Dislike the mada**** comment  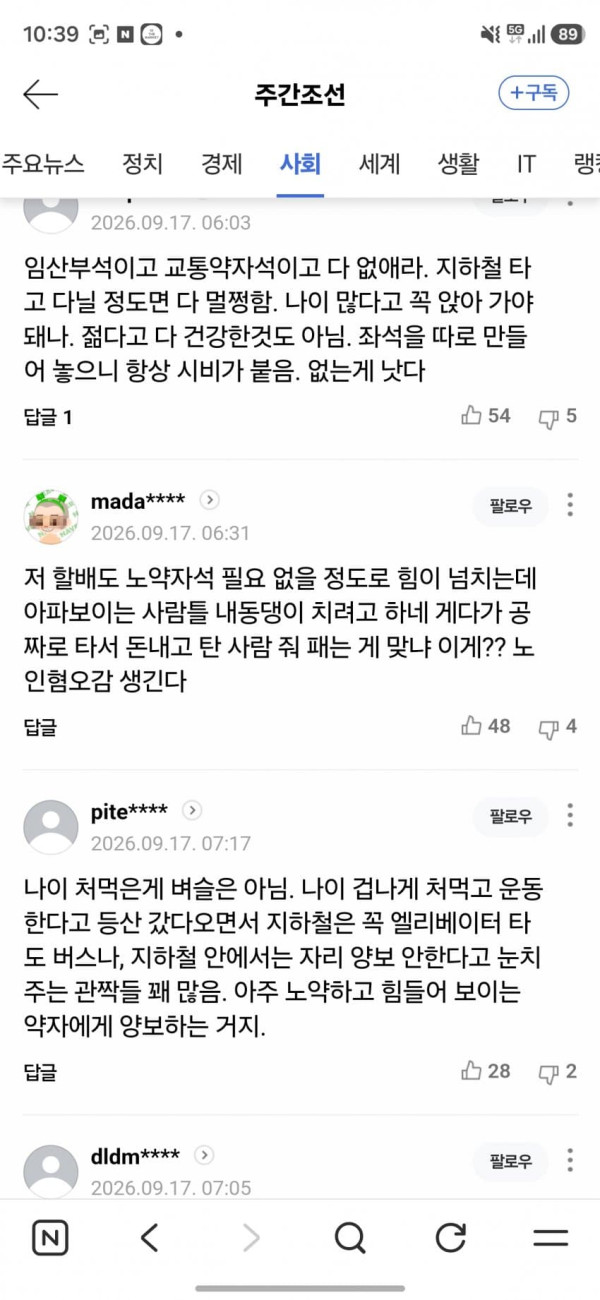(558, 726)
